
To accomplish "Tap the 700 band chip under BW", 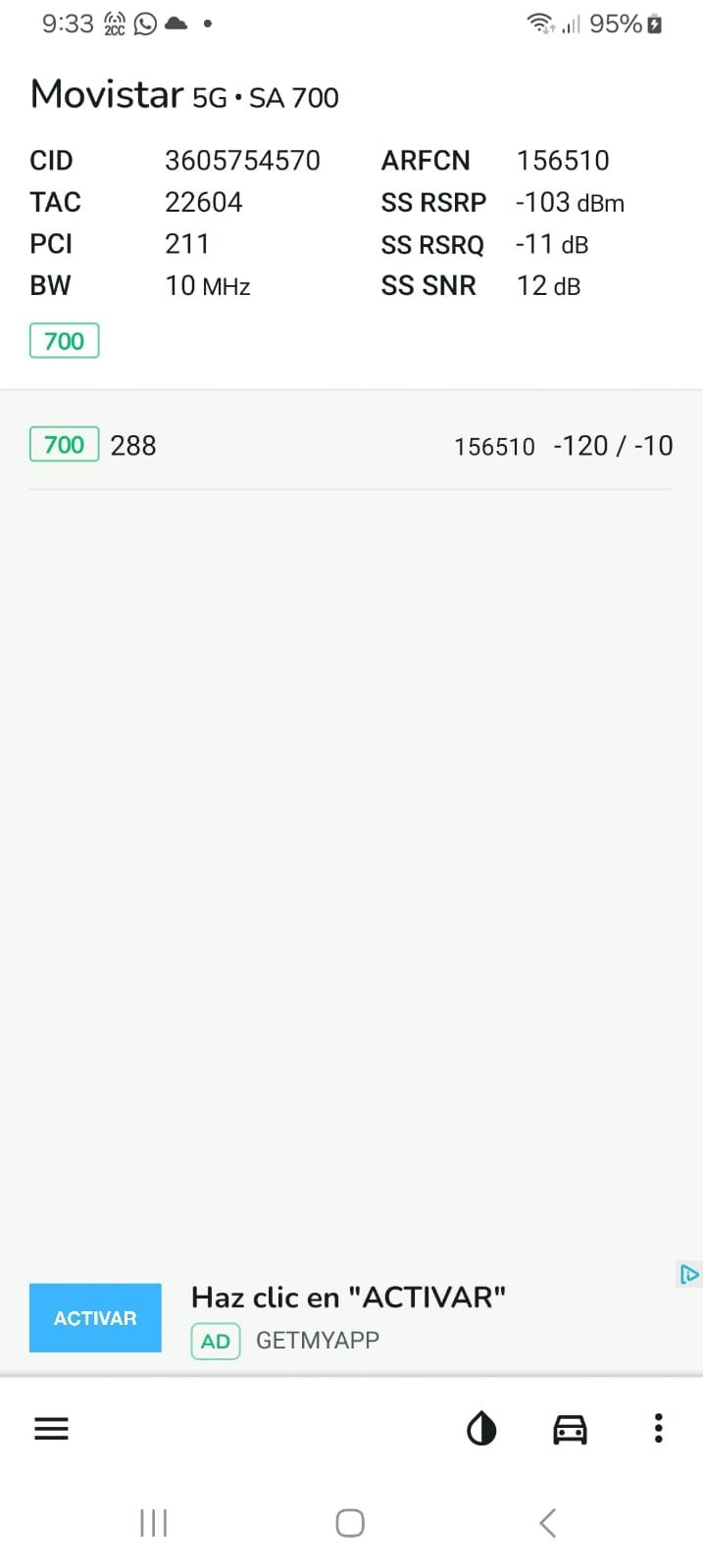I will click(64, 341).
